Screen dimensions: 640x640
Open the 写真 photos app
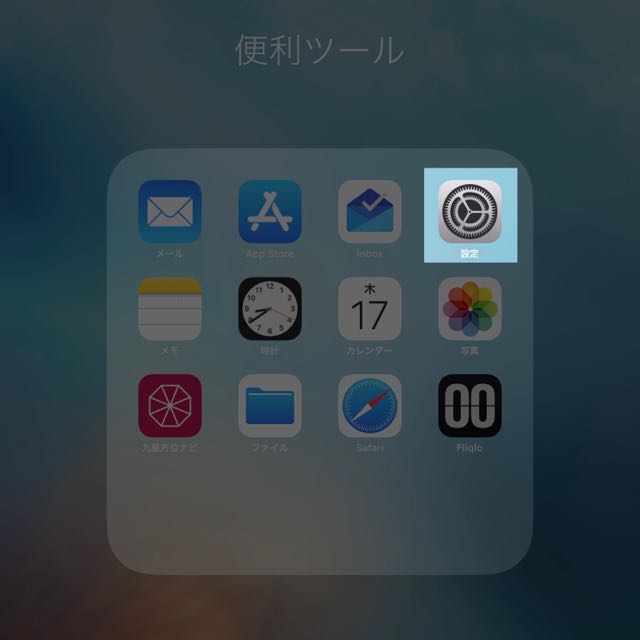tap(470, 308)
